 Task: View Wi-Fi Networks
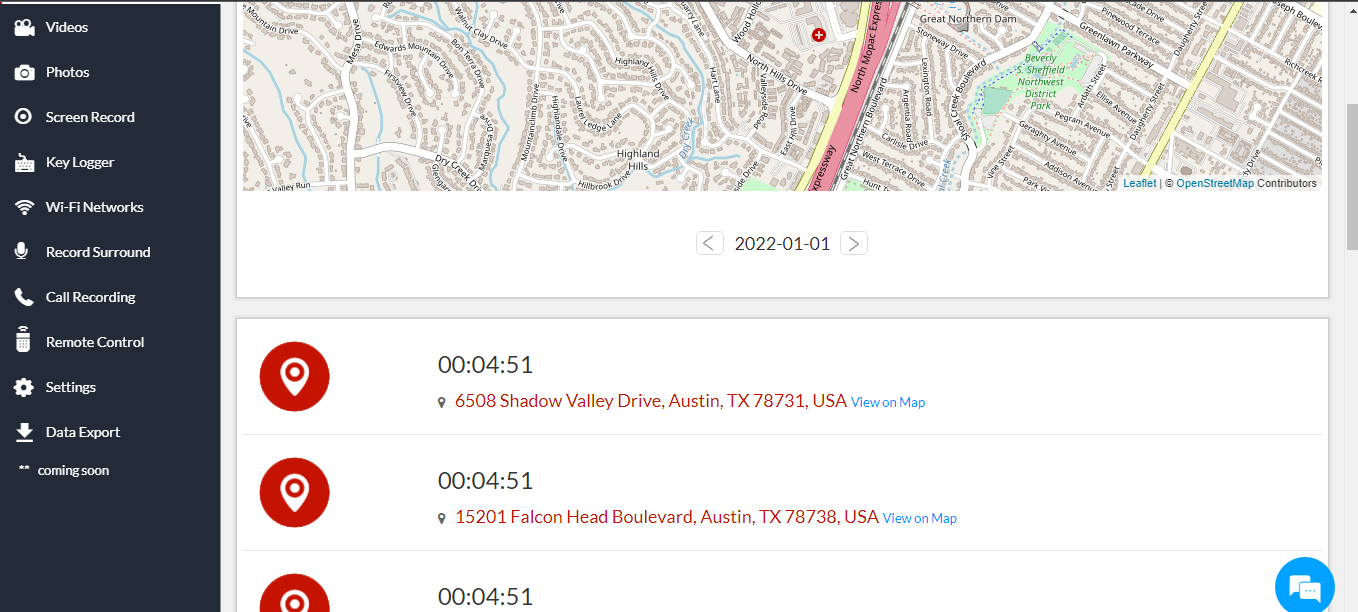click(x=94, y=207)
